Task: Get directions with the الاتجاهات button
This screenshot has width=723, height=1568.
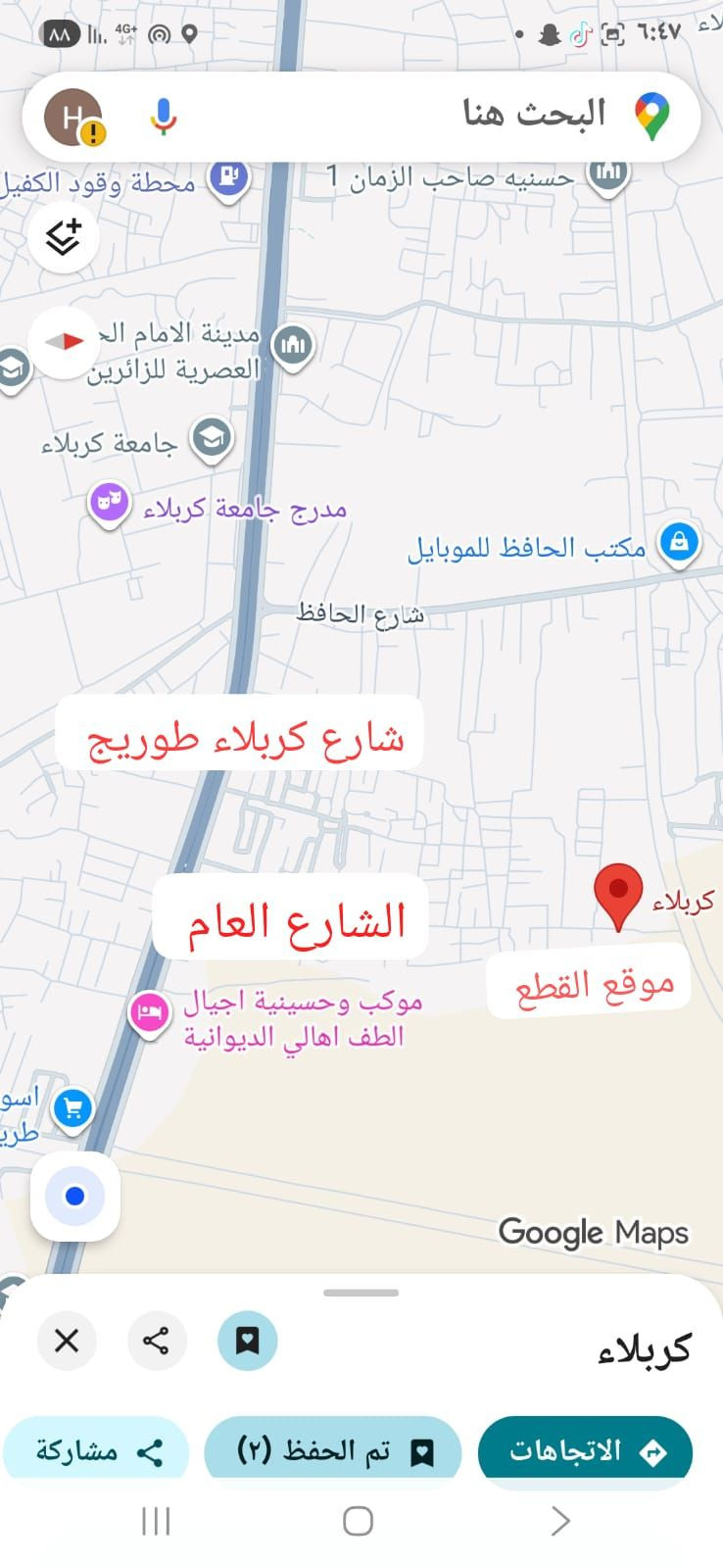Action: coord(585,1451)
